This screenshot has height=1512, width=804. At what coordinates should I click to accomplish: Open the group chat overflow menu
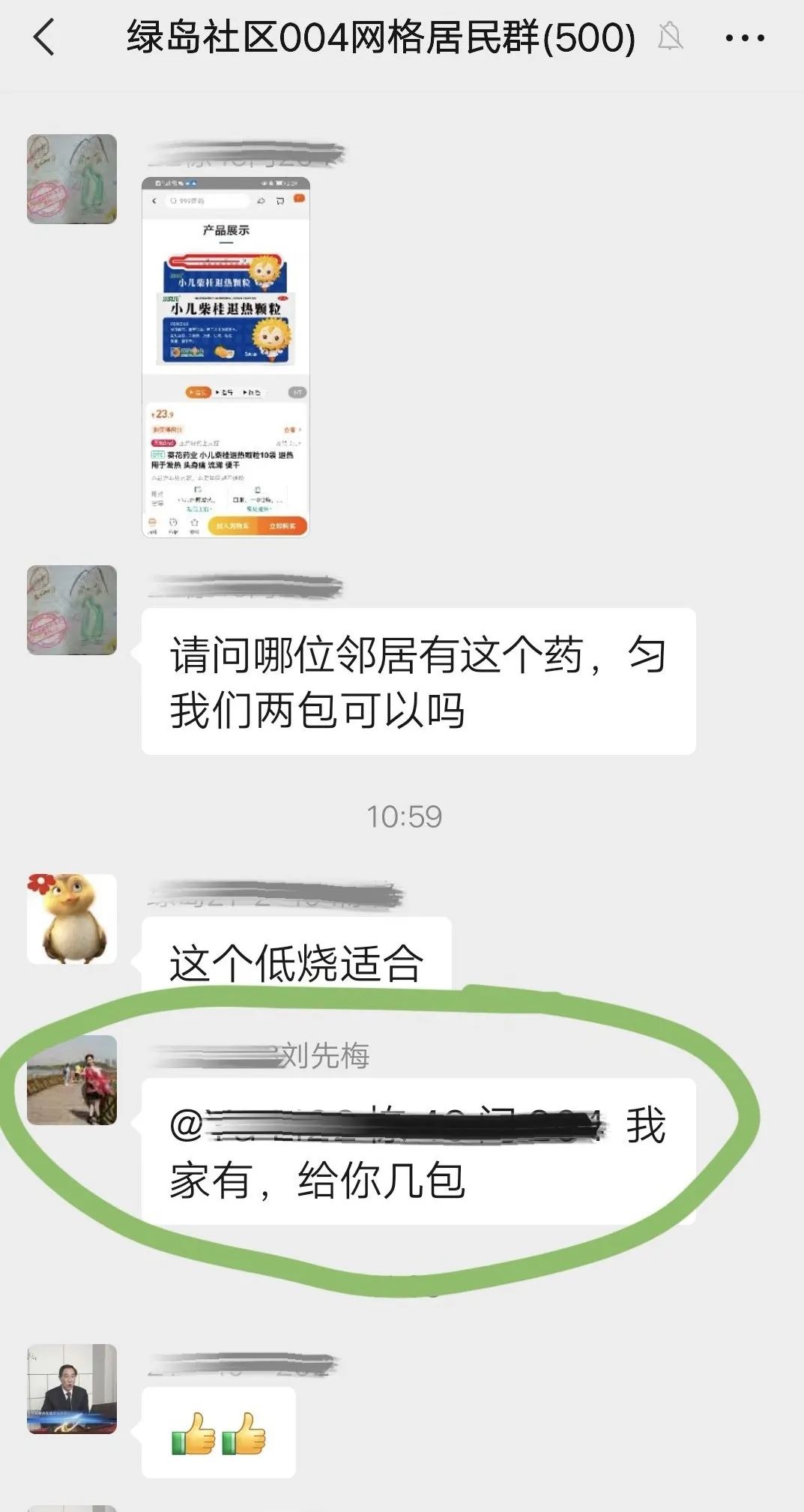point(745,37)
